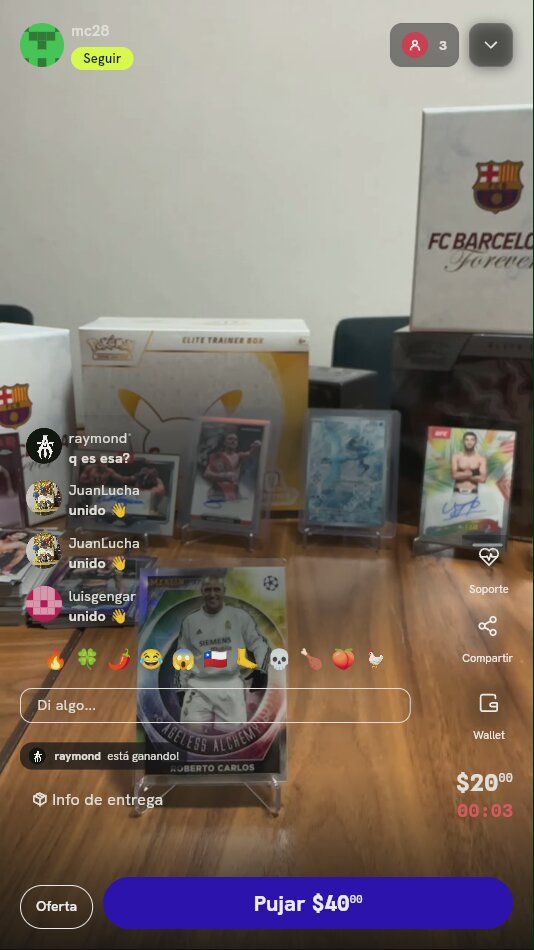Screen dimensions: 534x950
Task: View Info de entrega details
Action: (x=98, y=800)
